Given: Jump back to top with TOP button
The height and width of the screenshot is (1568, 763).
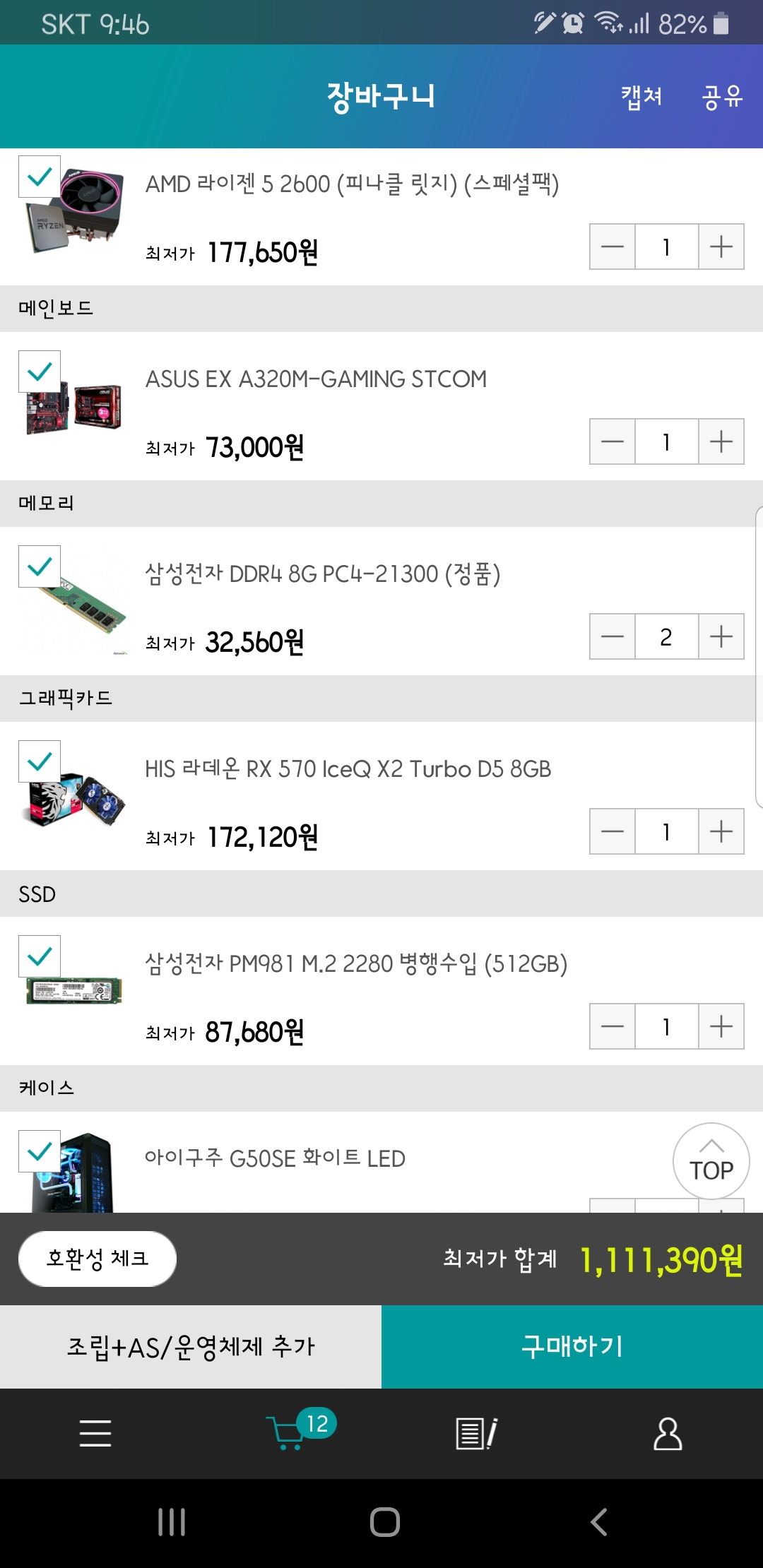Looking at the screenshot, I should pos(711,1161).
